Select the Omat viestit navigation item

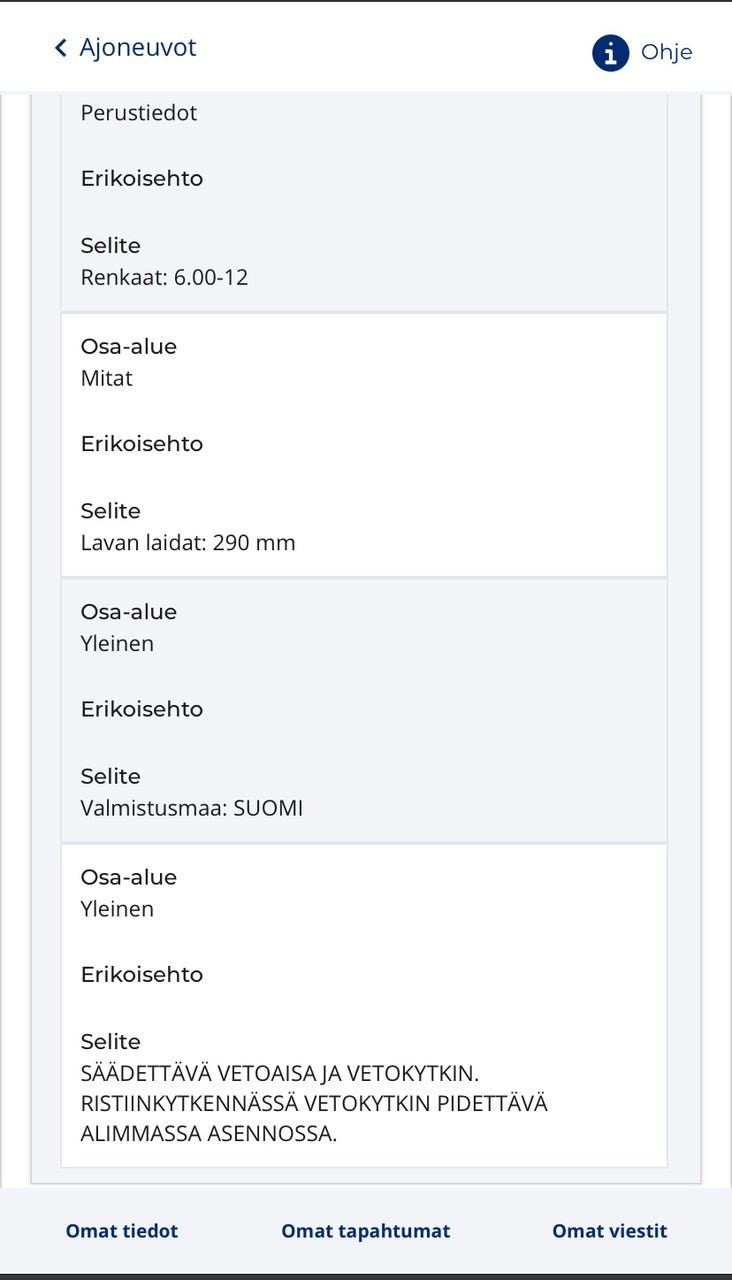coord(609,1231)
